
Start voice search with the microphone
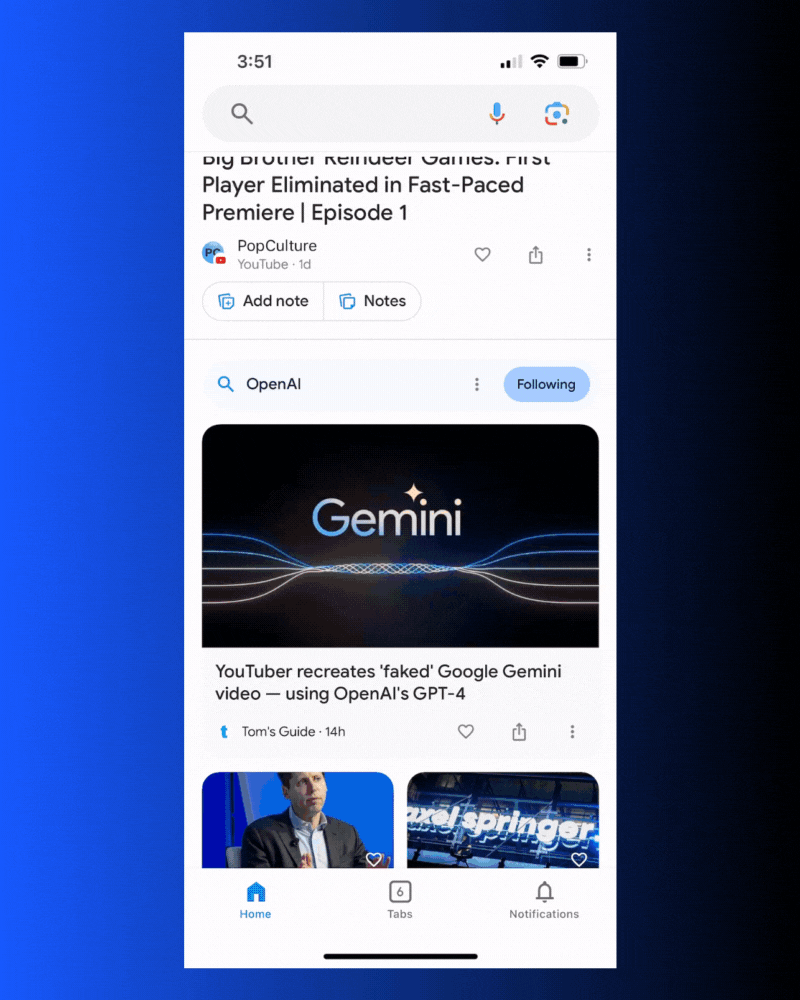click(497, 114)
